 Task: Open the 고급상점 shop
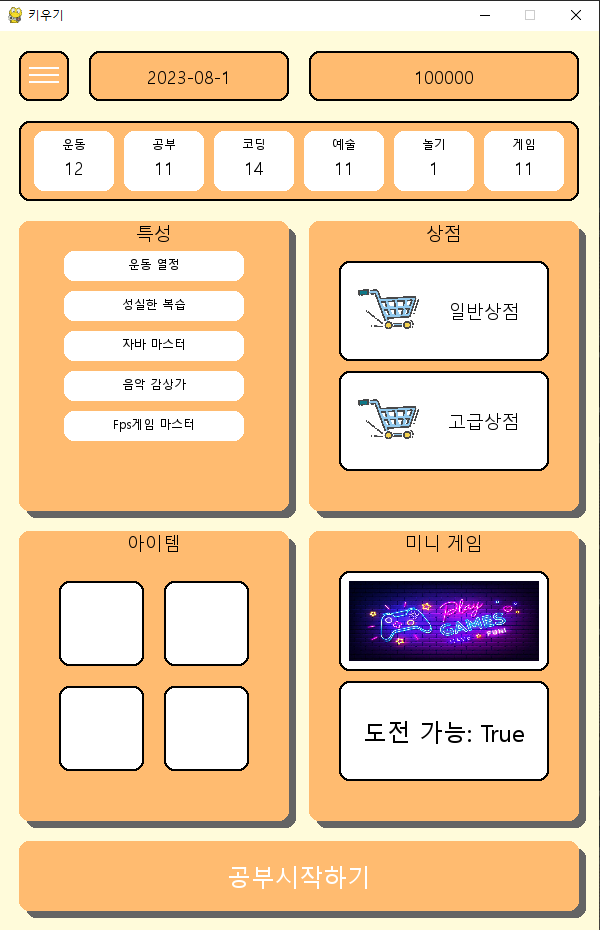[444, 421]
